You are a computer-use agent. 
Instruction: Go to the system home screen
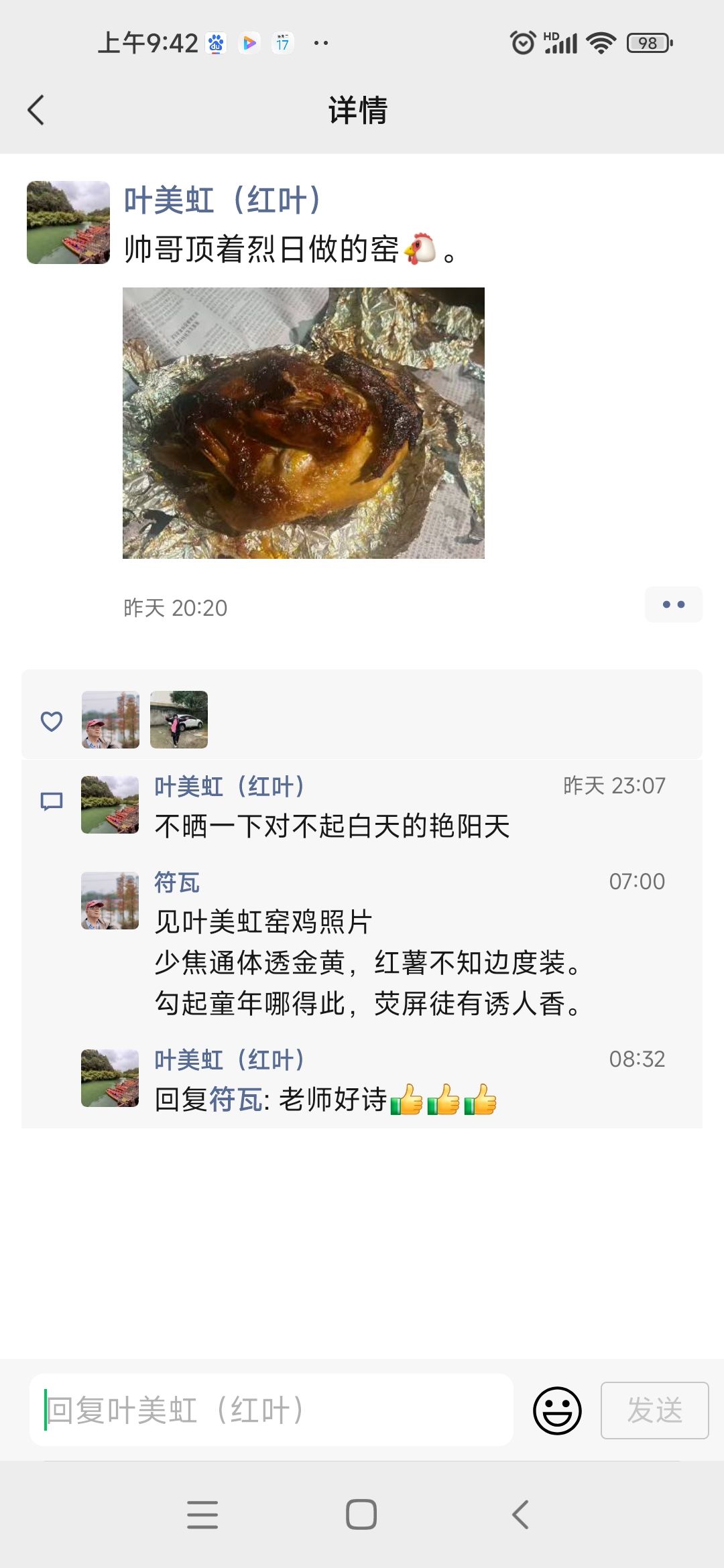click(361, 1514)
